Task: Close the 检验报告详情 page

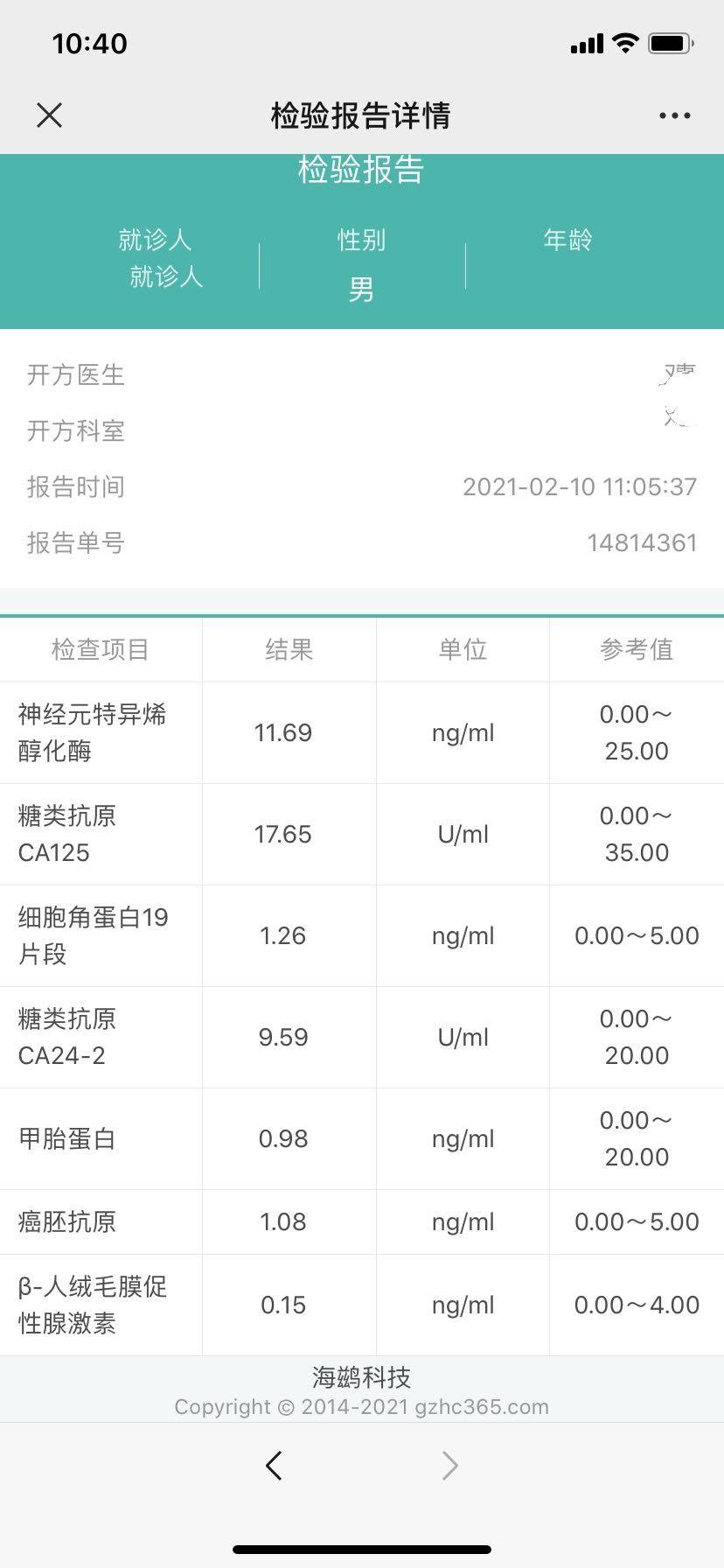Action: 50,115
